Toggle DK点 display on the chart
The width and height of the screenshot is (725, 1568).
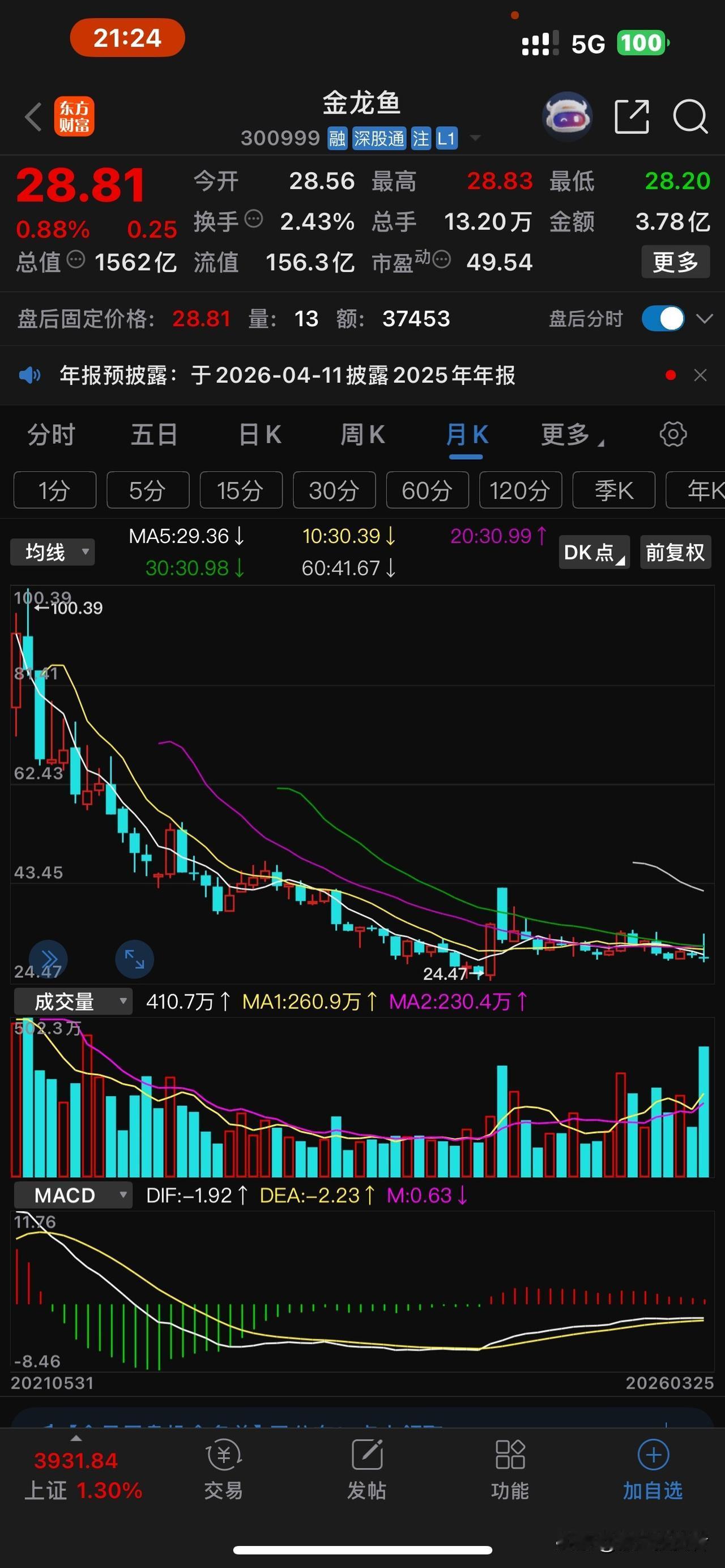click(592, 552)
